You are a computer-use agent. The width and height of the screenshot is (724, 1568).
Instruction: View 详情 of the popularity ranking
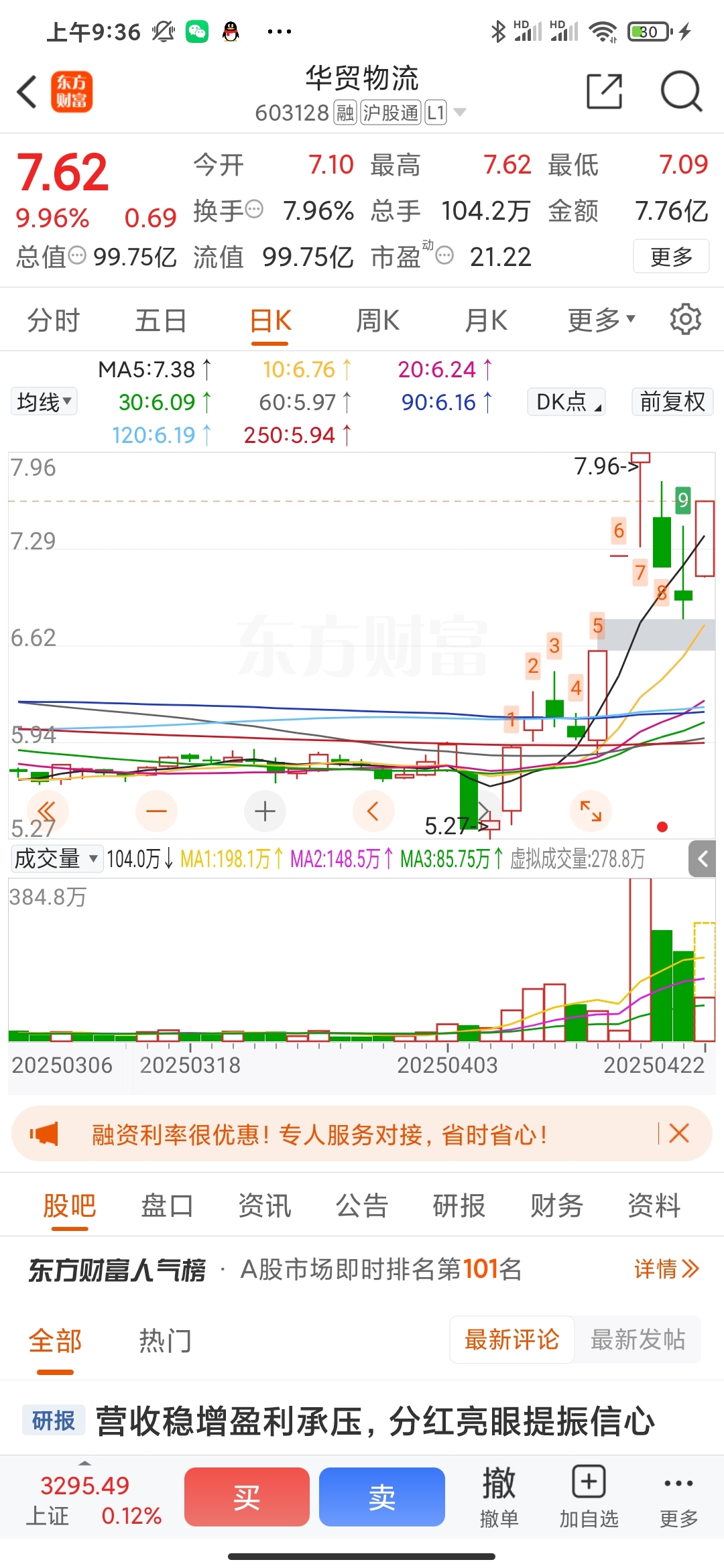pos(666,1268)
